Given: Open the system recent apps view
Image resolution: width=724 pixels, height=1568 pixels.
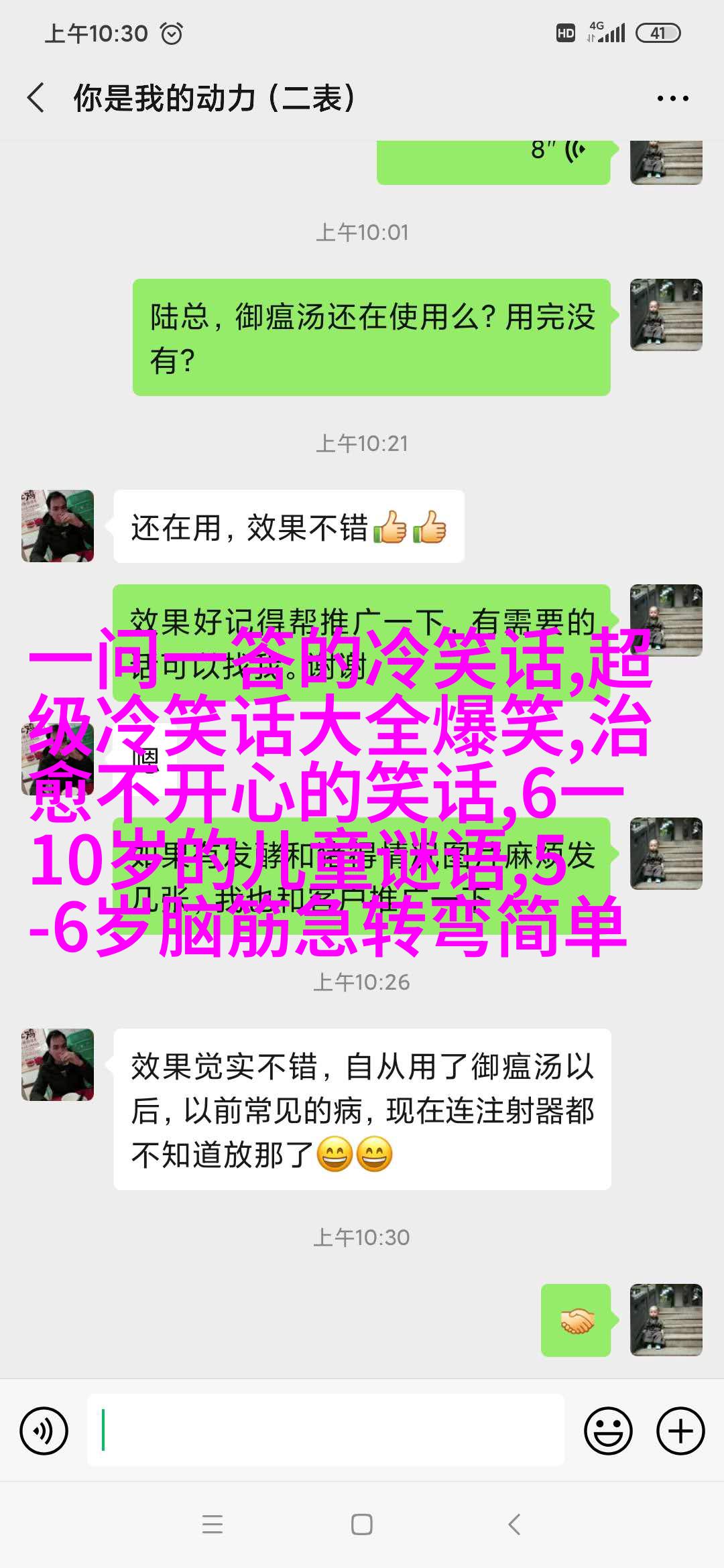Looking at the screenshot, I should pyautogui.click(x=212, y=1524).
